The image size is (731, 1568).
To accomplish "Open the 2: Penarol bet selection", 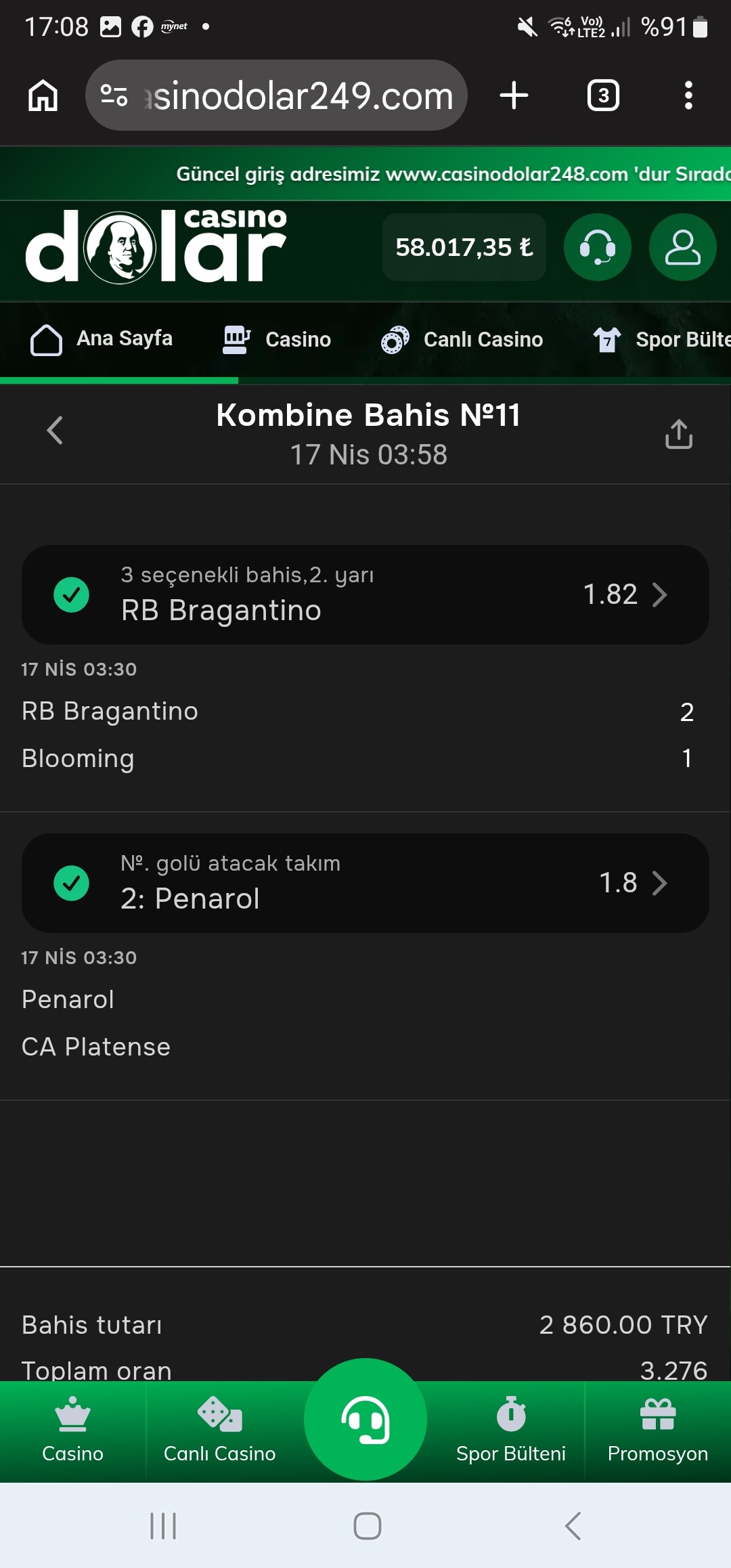I will tap(365, 883).
